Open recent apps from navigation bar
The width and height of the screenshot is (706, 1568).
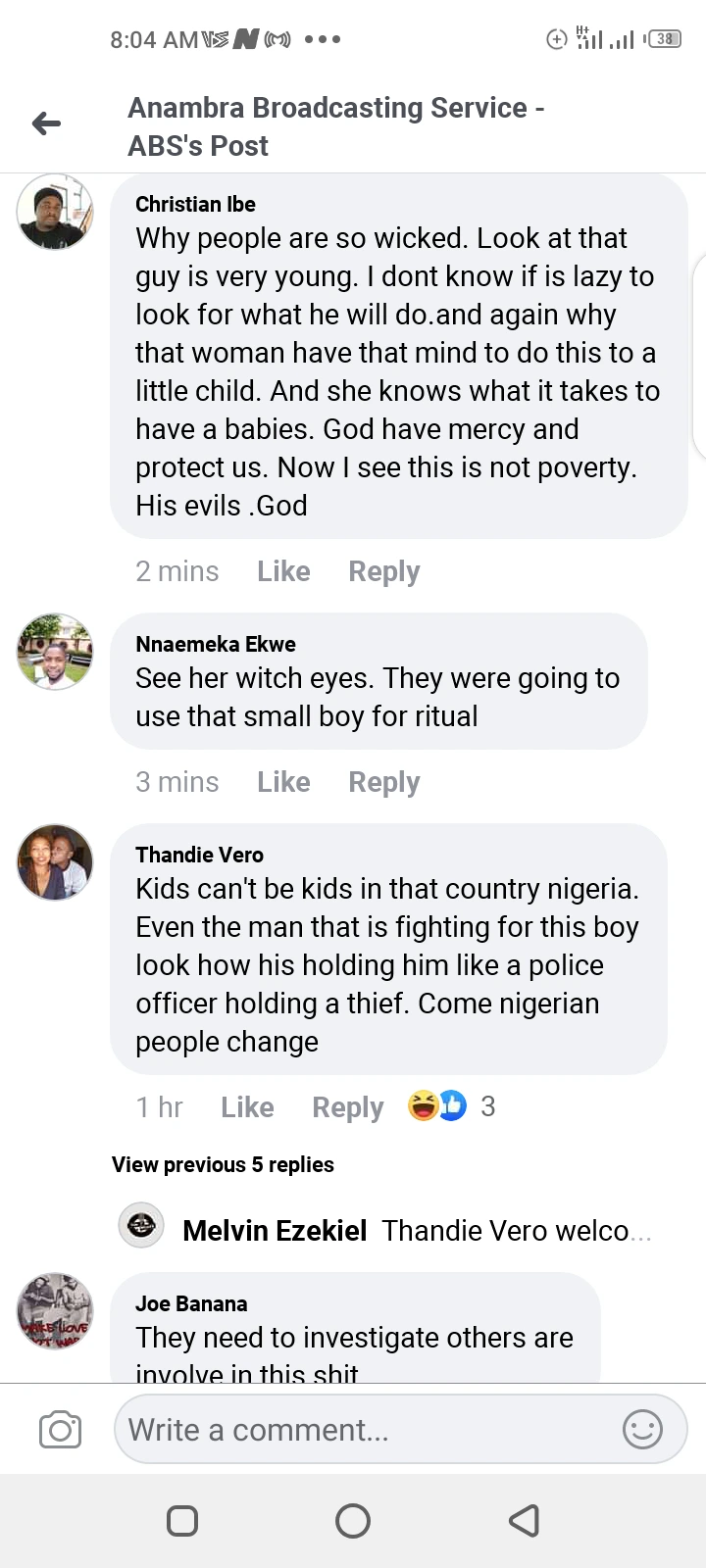(x=182, y=1521)
